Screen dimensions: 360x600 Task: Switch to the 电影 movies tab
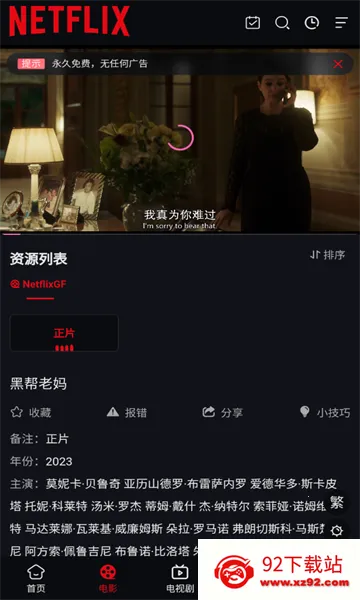108,578
